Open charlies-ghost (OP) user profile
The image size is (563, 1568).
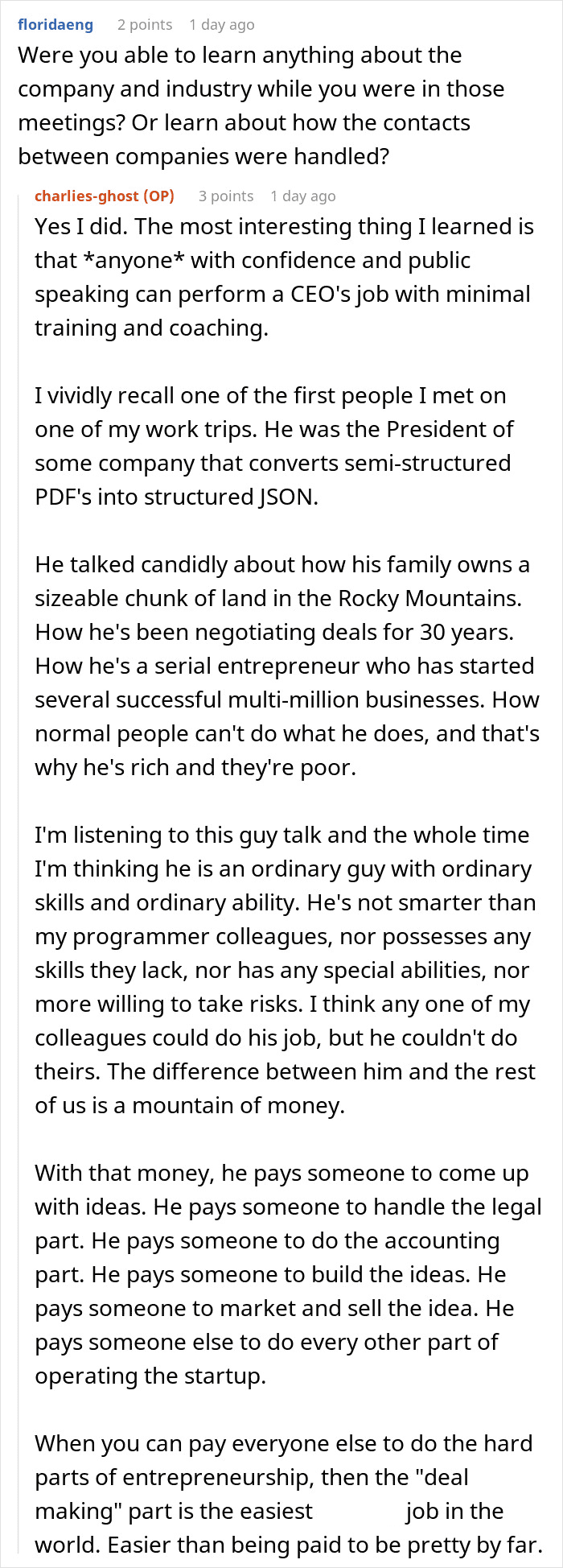(105, 196)
